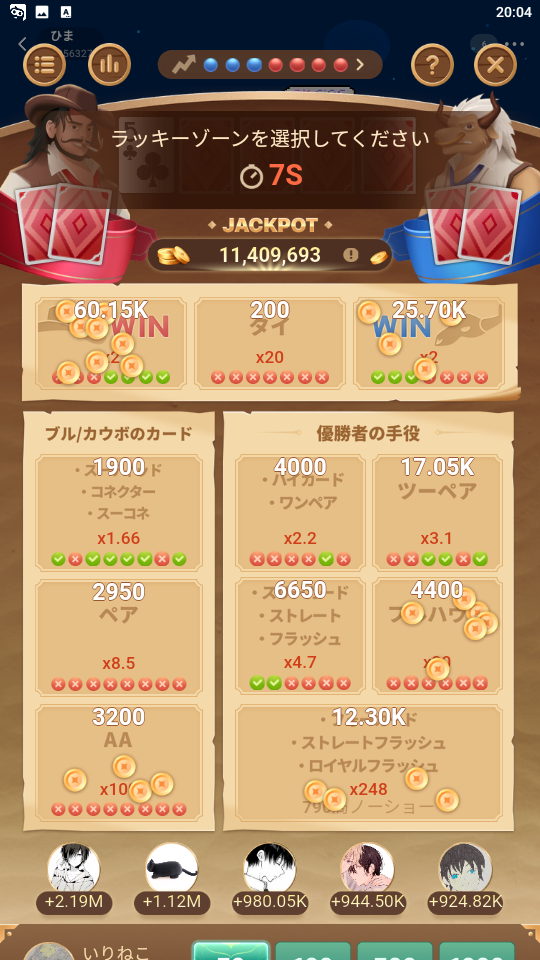The image size is (540, 960).
Task: Open the player avatar with +980.05K
Action: point(270,868)
